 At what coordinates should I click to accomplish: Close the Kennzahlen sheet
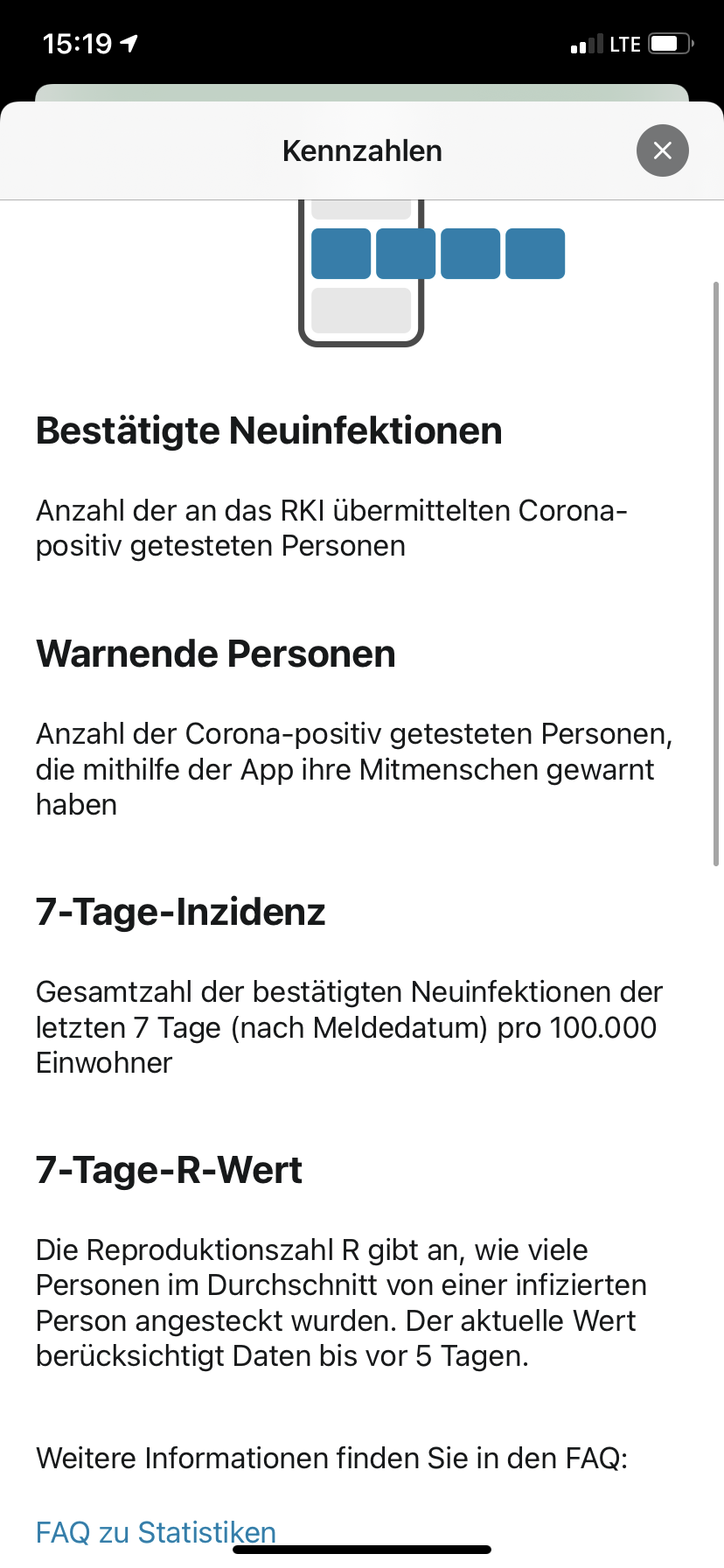(x=663, y=150)
